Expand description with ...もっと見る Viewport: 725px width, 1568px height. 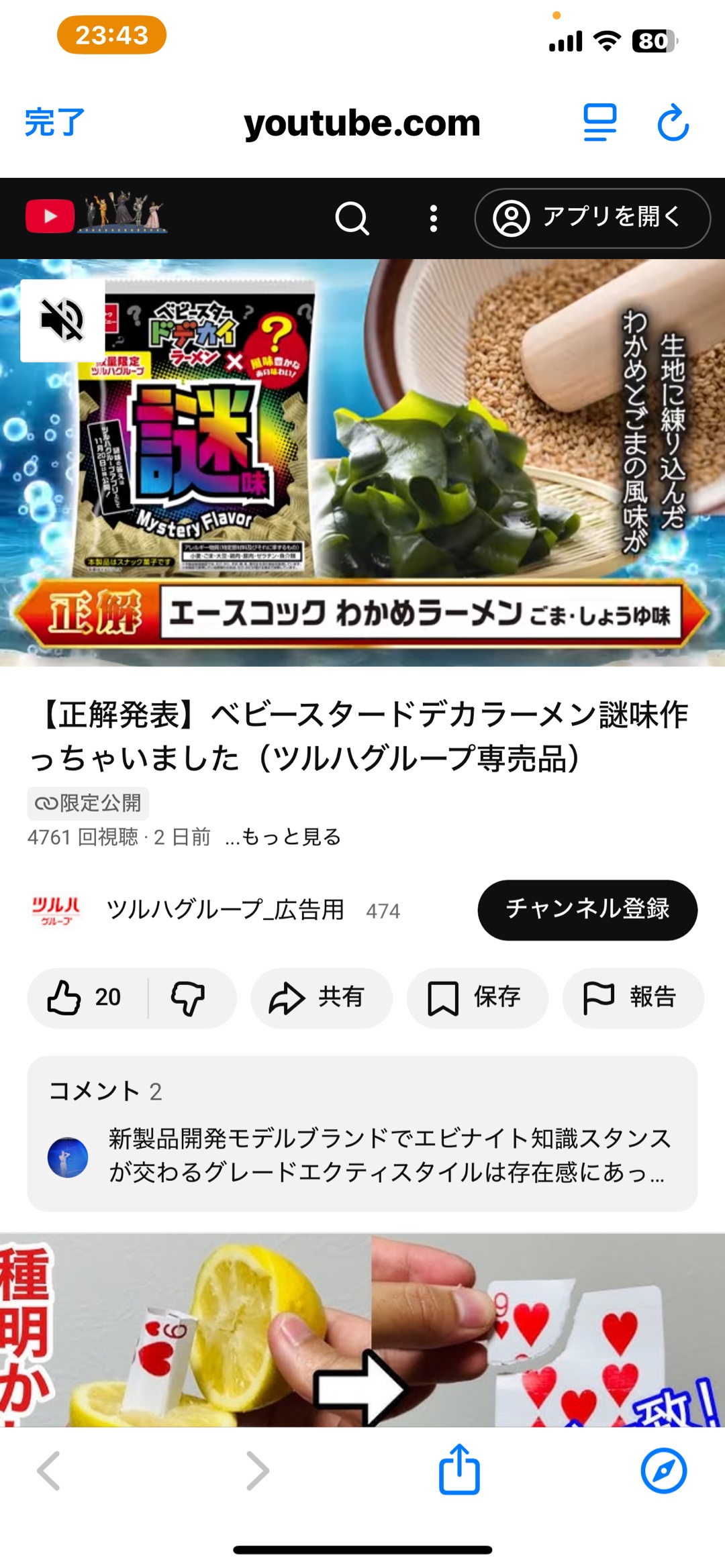pos(283,837)
